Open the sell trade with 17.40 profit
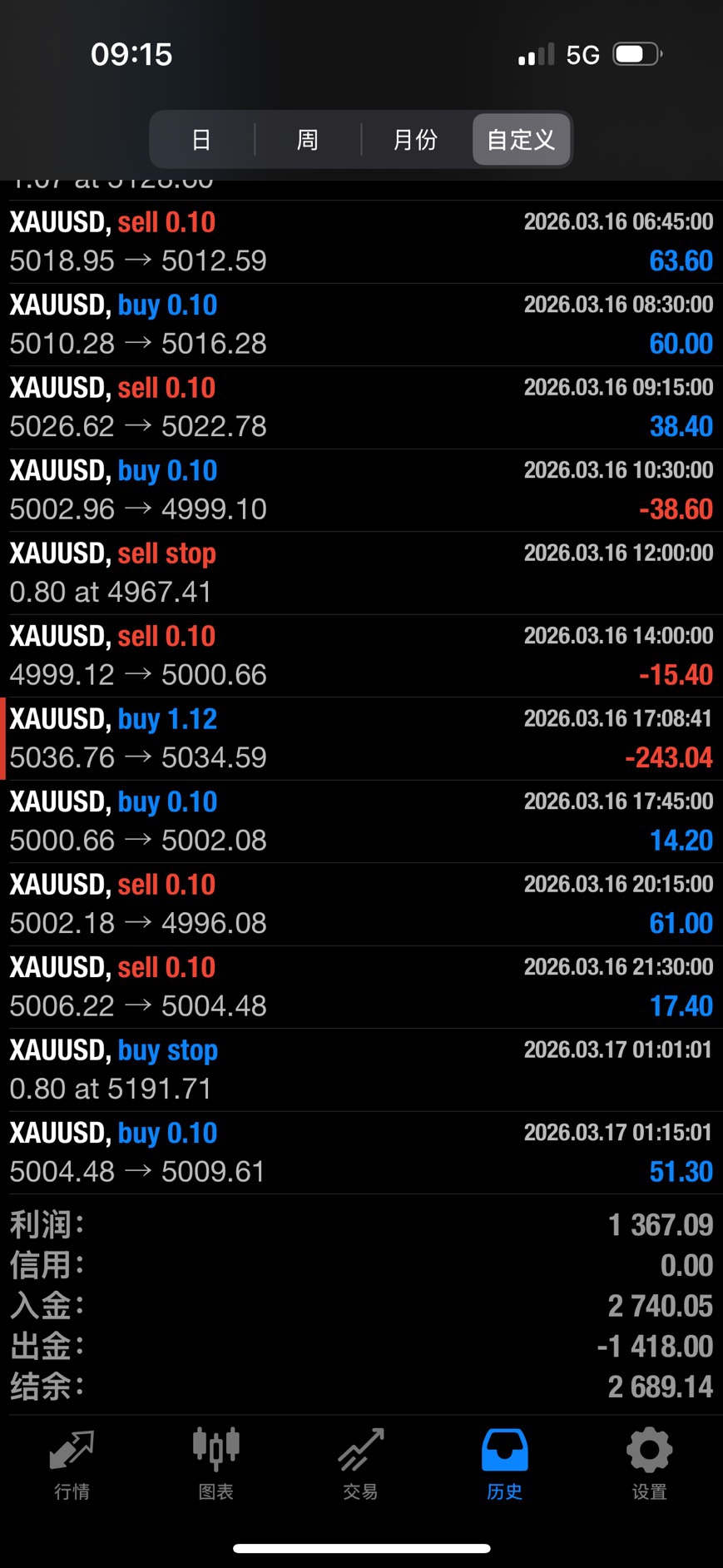 [361, 986]
